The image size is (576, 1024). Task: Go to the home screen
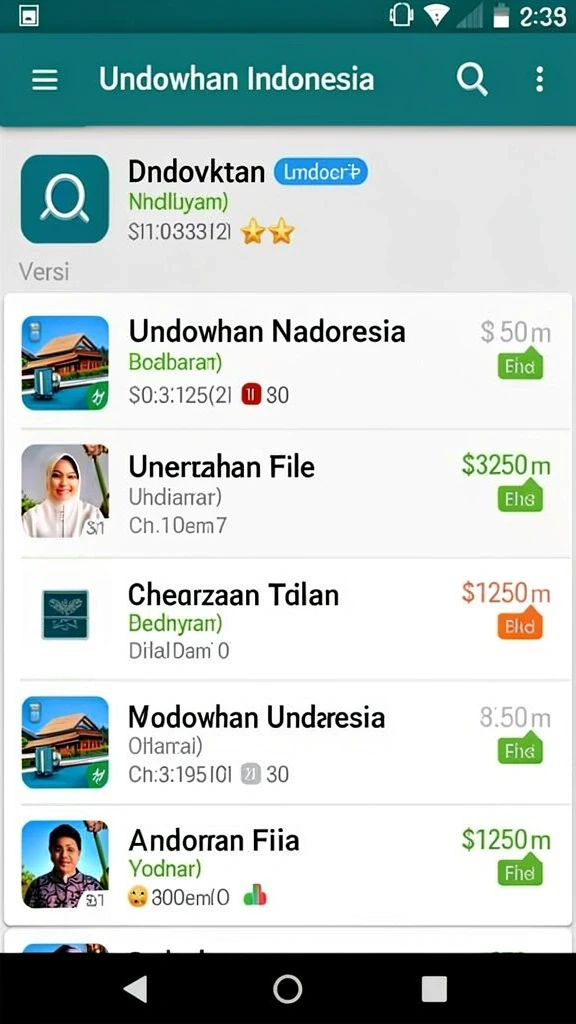click(287, 989)
